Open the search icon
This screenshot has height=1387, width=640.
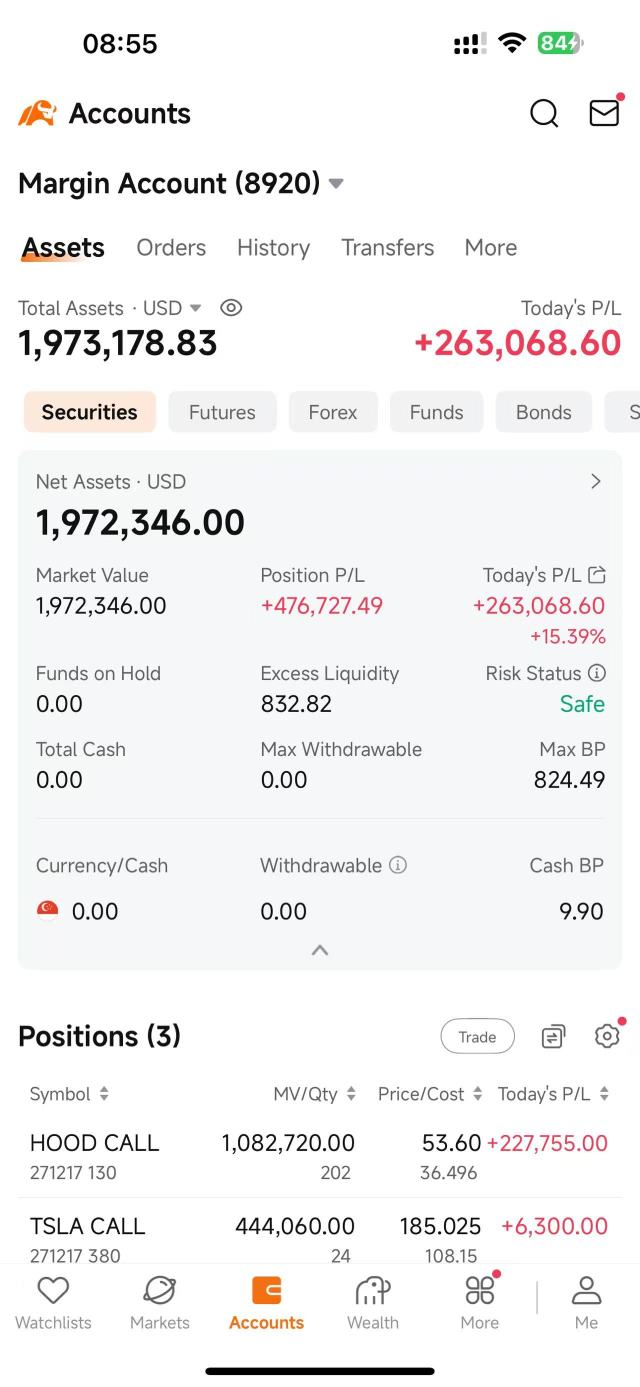544,114
